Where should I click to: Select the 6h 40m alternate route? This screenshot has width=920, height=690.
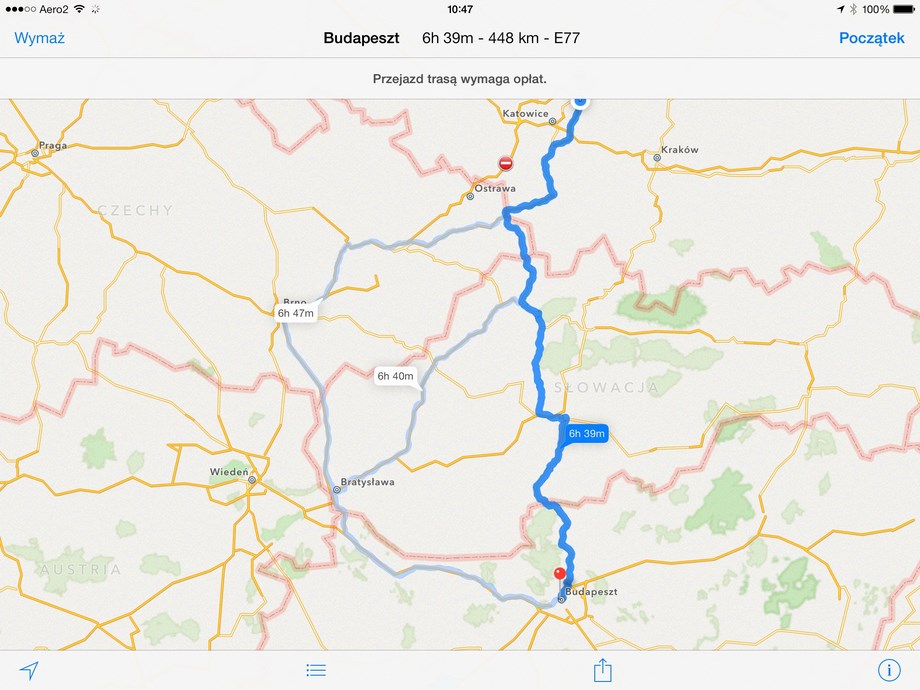coord(395,376)
